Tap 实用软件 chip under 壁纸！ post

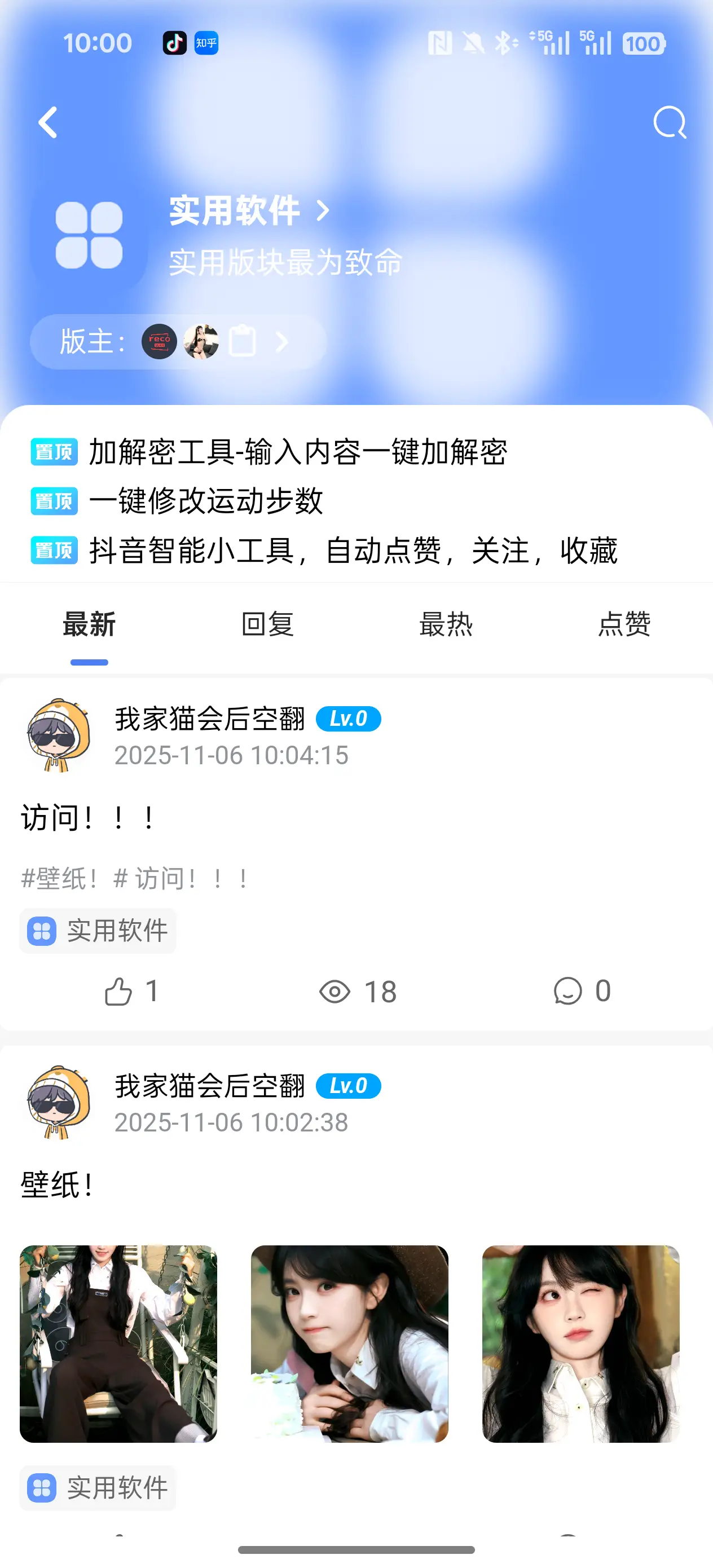click(x=98, y=1488)
